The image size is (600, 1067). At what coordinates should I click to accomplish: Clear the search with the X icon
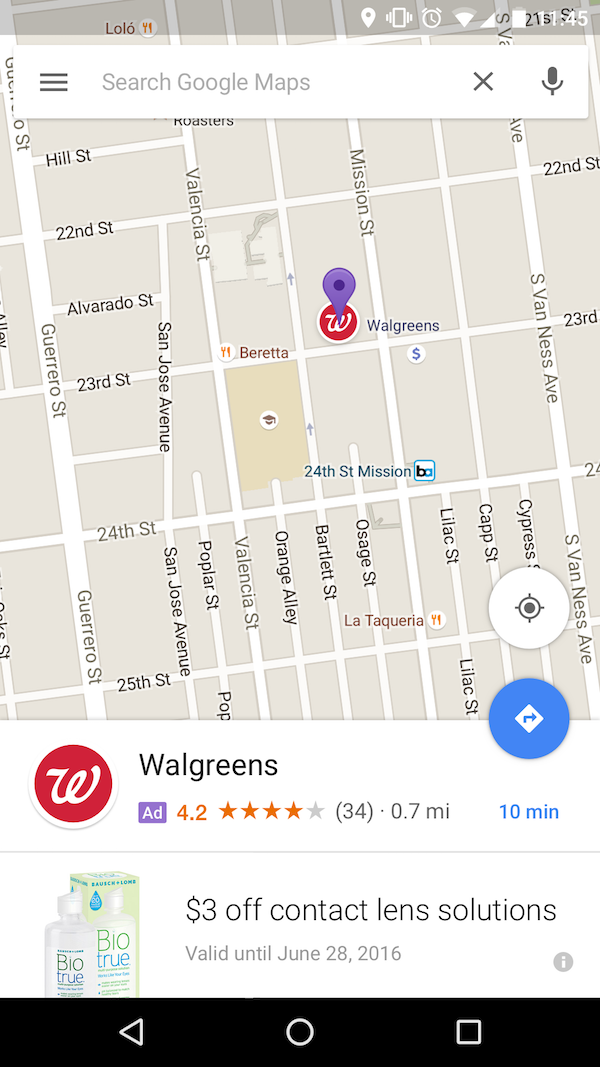coord(483,82)
